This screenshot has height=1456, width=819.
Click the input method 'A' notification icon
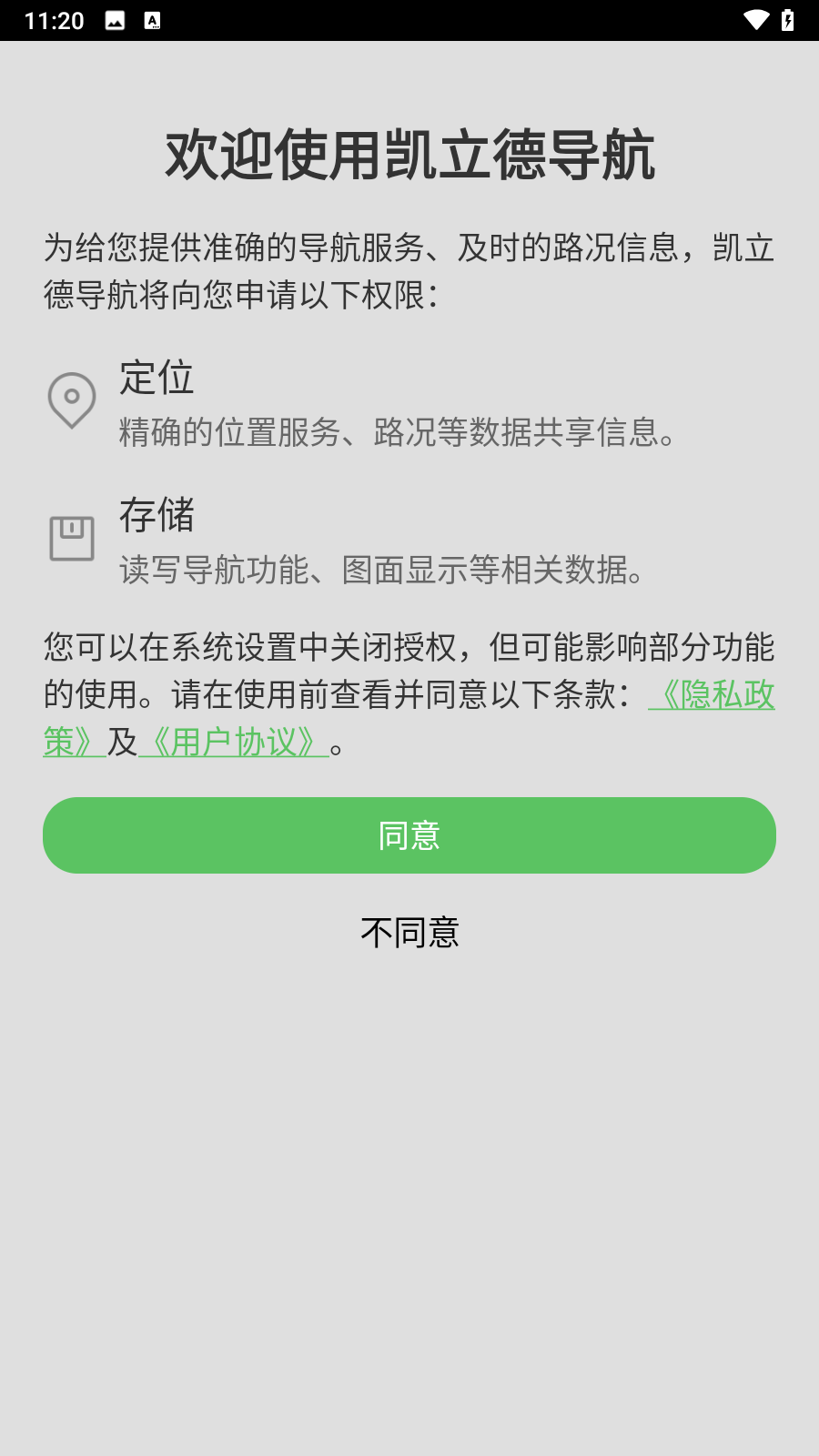point(151,18)
